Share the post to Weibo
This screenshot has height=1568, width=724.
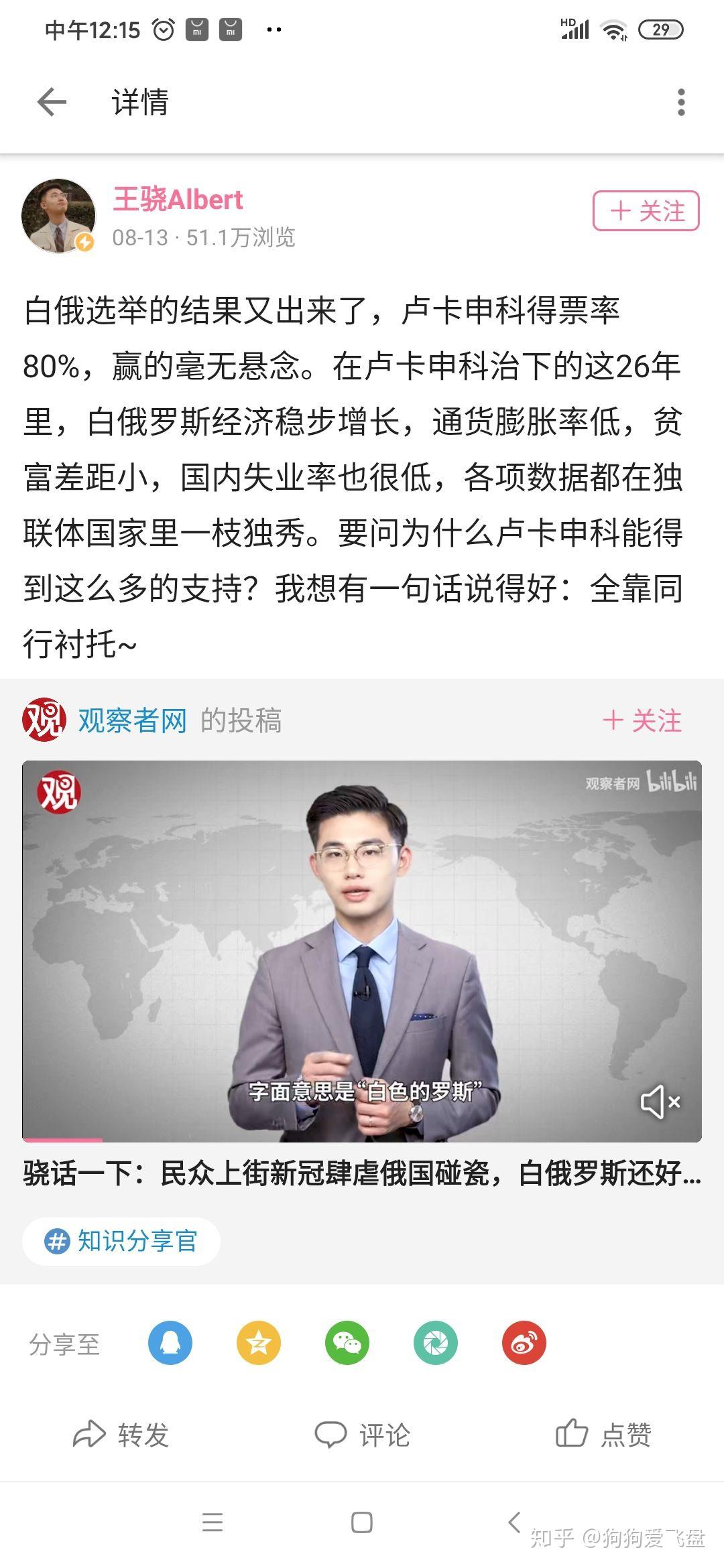coord(524,1343)
